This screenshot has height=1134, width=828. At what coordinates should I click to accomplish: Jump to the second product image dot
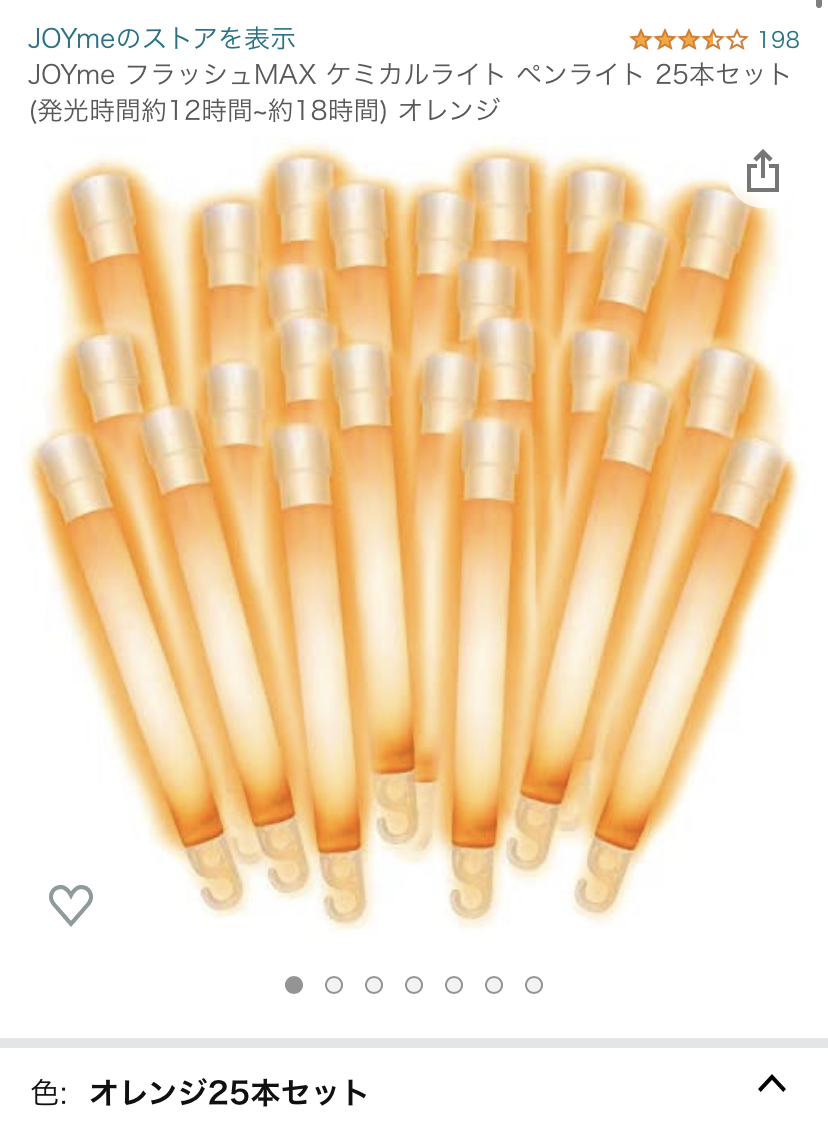click(334, 985)
